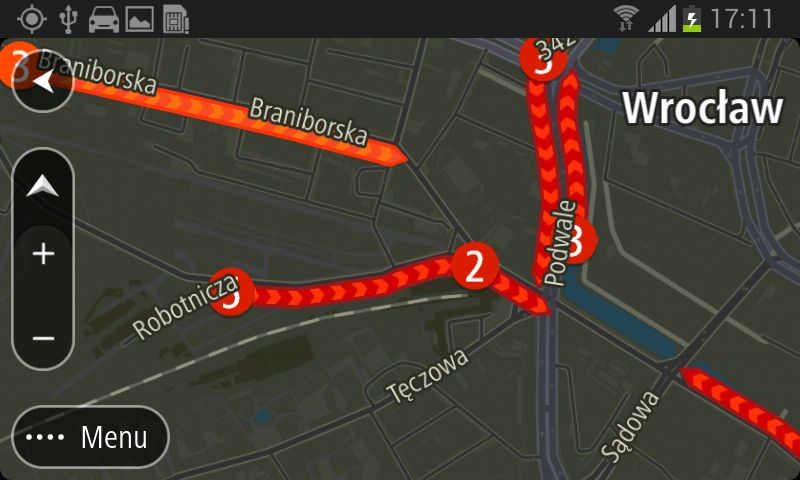Zoom out with the minus button
This screenshot has width=800, height=480.
click(x=43, y=338)
